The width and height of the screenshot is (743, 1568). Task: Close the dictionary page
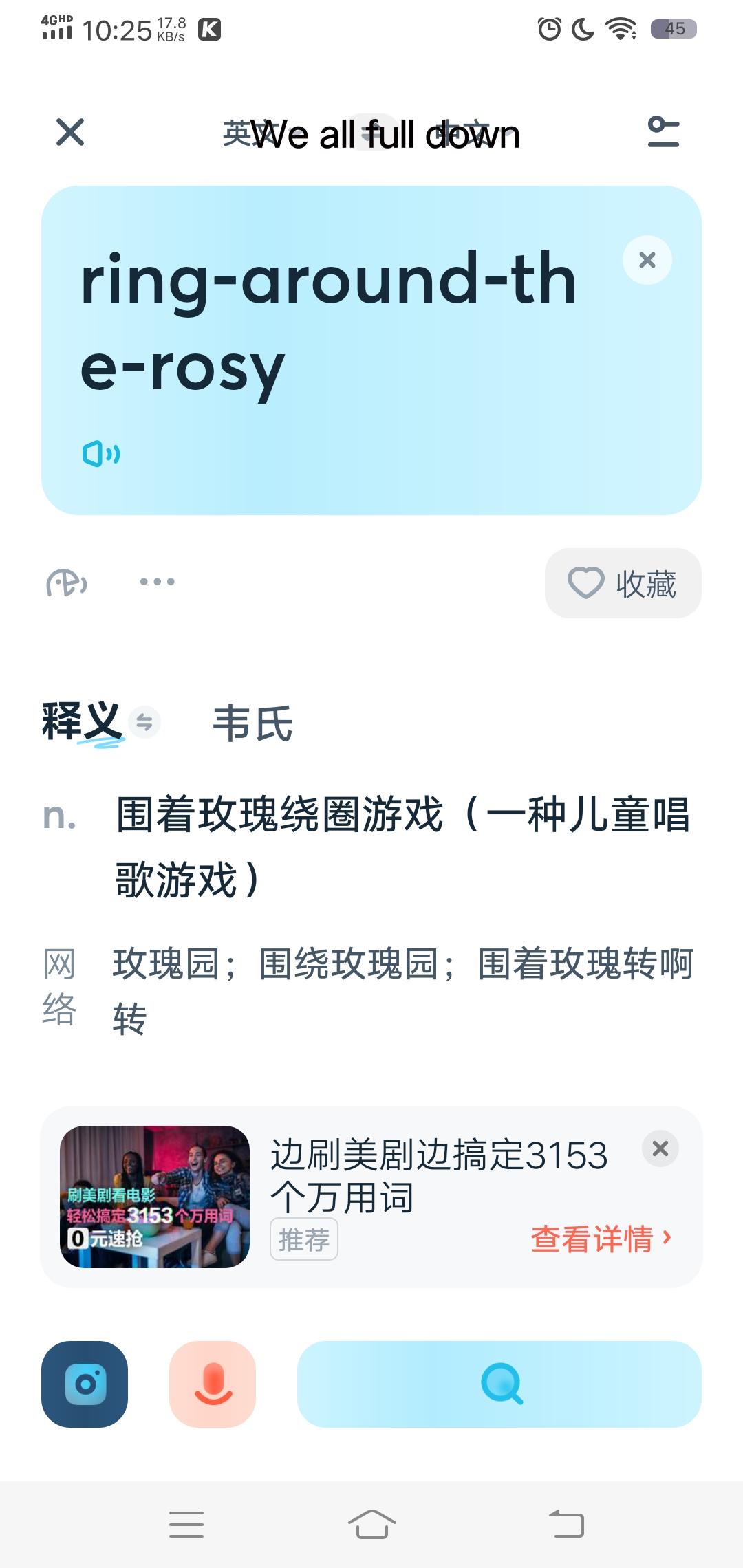tap(70, 132)
